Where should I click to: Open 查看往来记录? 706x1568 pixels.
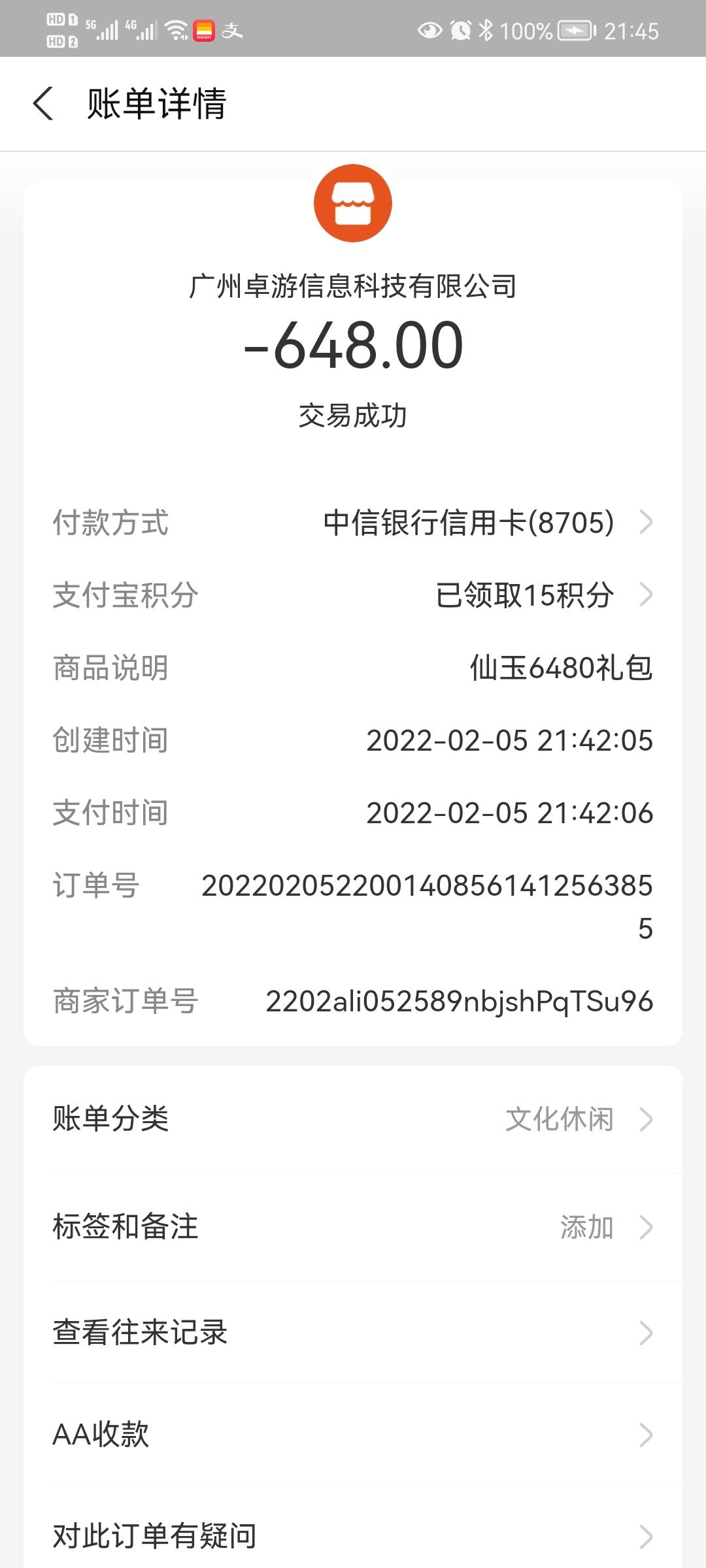click(353, 1332)
